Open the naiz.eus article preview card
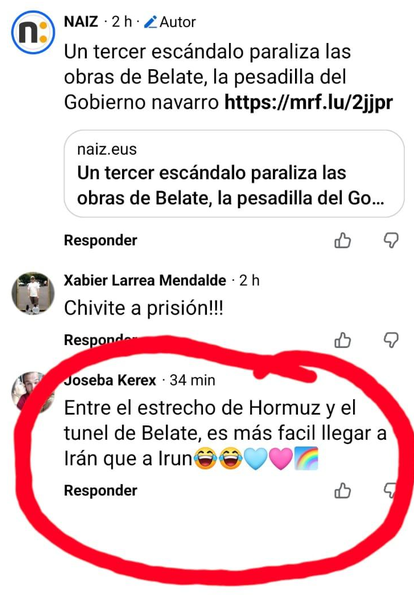Image resolution: width=414 pixels, height=604 pixels. coord(234,174)
